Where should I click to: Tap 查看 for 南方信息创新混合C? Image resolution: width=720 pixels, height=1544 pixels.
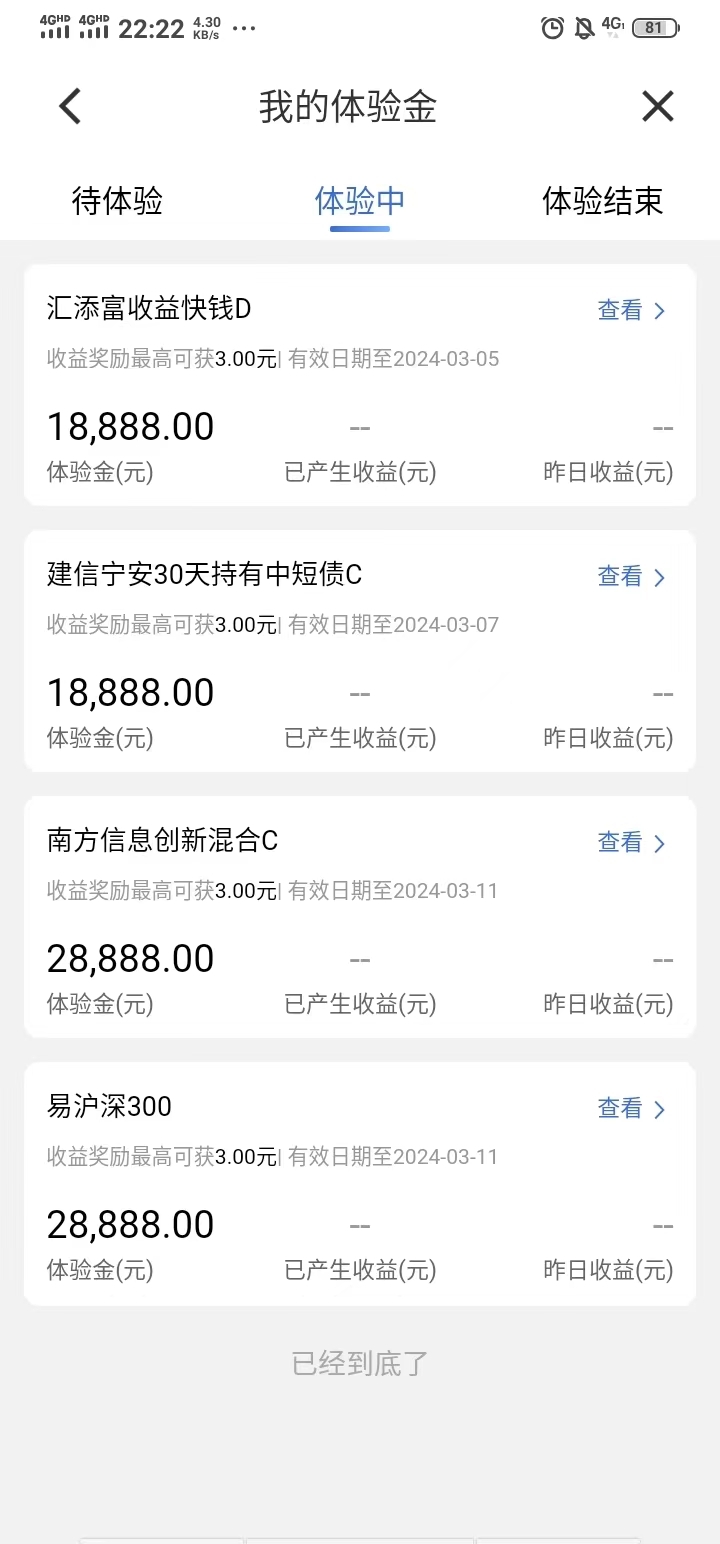[x=631, y=843]
